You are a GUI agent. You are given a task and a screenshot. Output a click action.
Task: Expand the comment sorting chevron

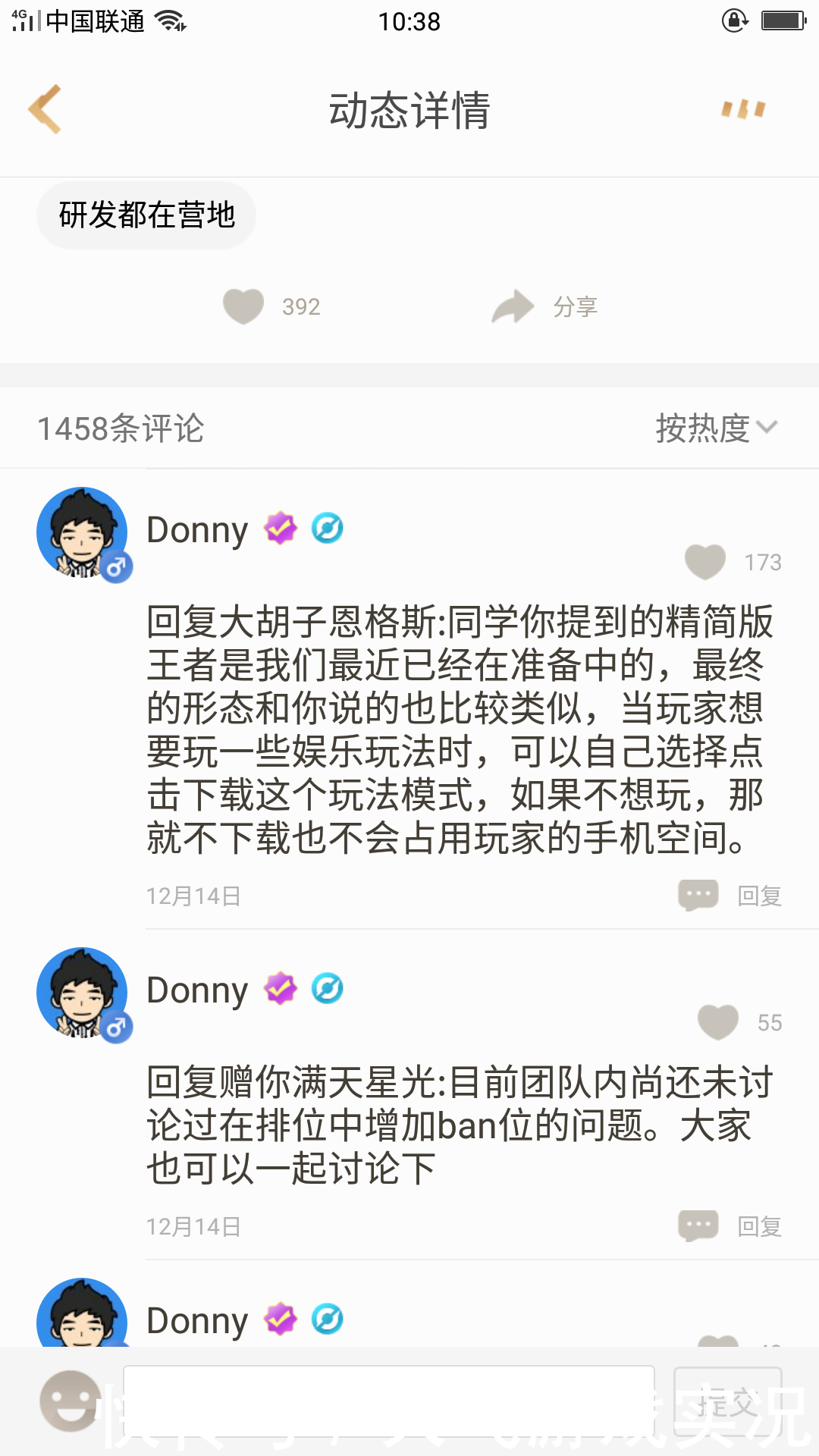click(x=767, y=428)
